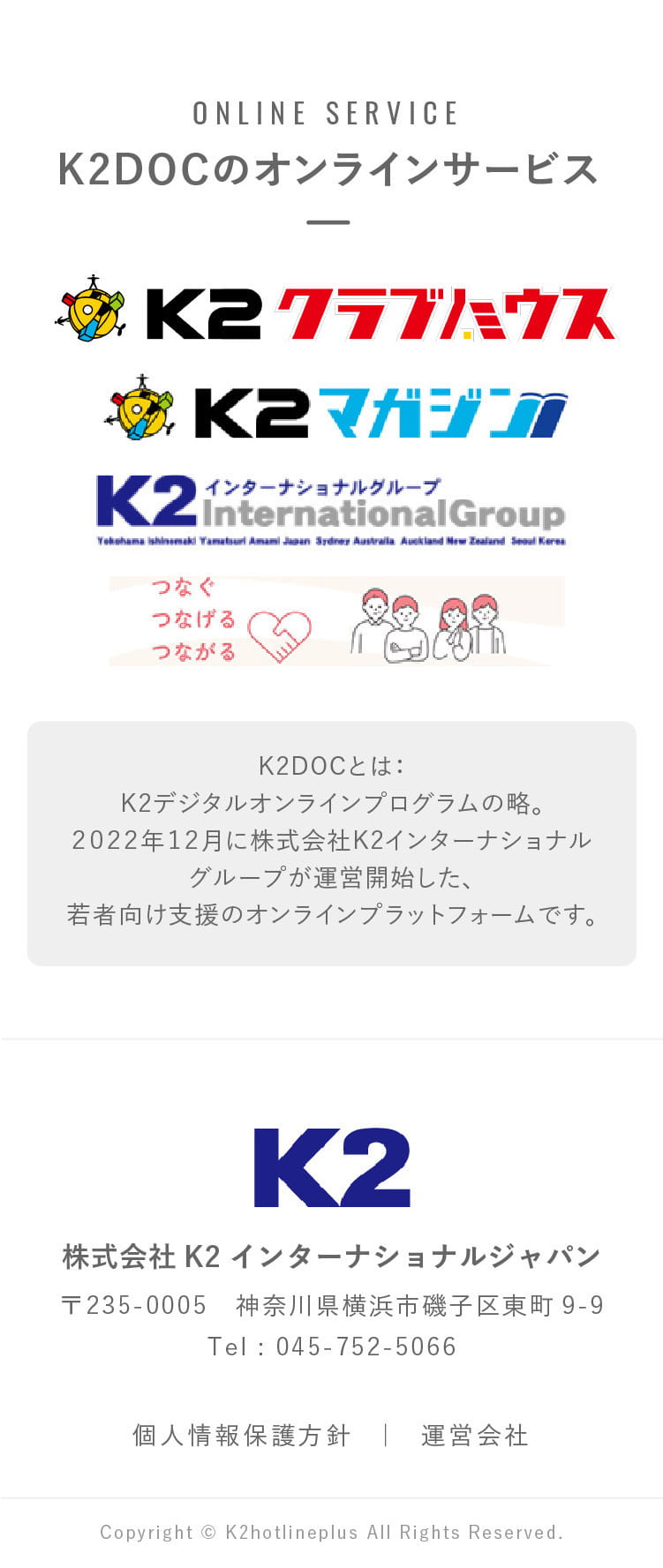Open the K2 マガジン banner
Viewport: 663px width, 1568px height.
point(335,409)
